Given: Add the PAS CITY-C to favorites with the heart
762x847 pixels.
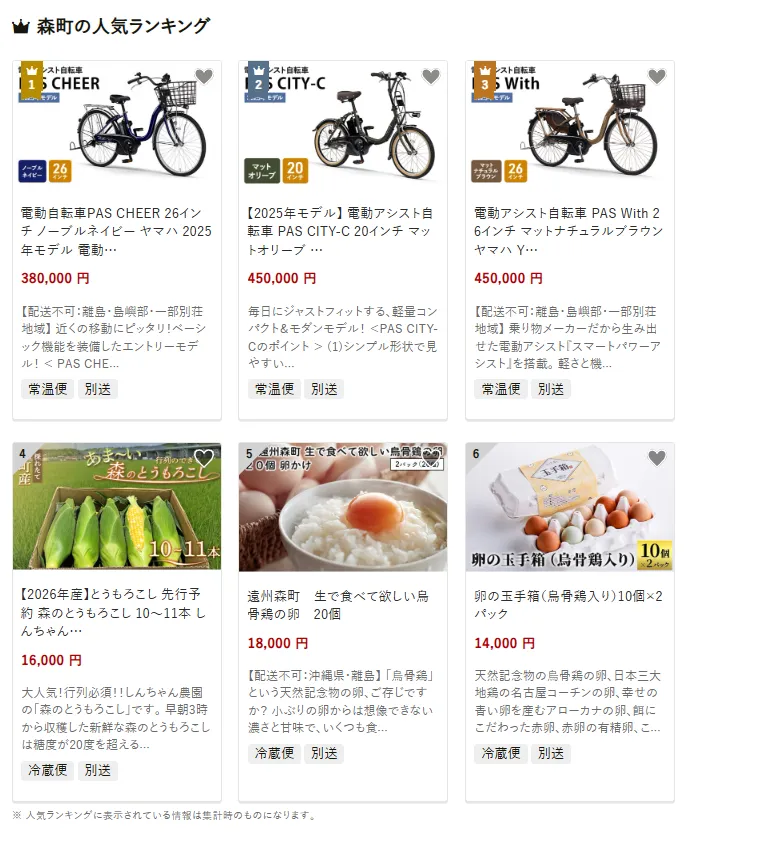Looking at the screenshot, I should click(431, 76).
